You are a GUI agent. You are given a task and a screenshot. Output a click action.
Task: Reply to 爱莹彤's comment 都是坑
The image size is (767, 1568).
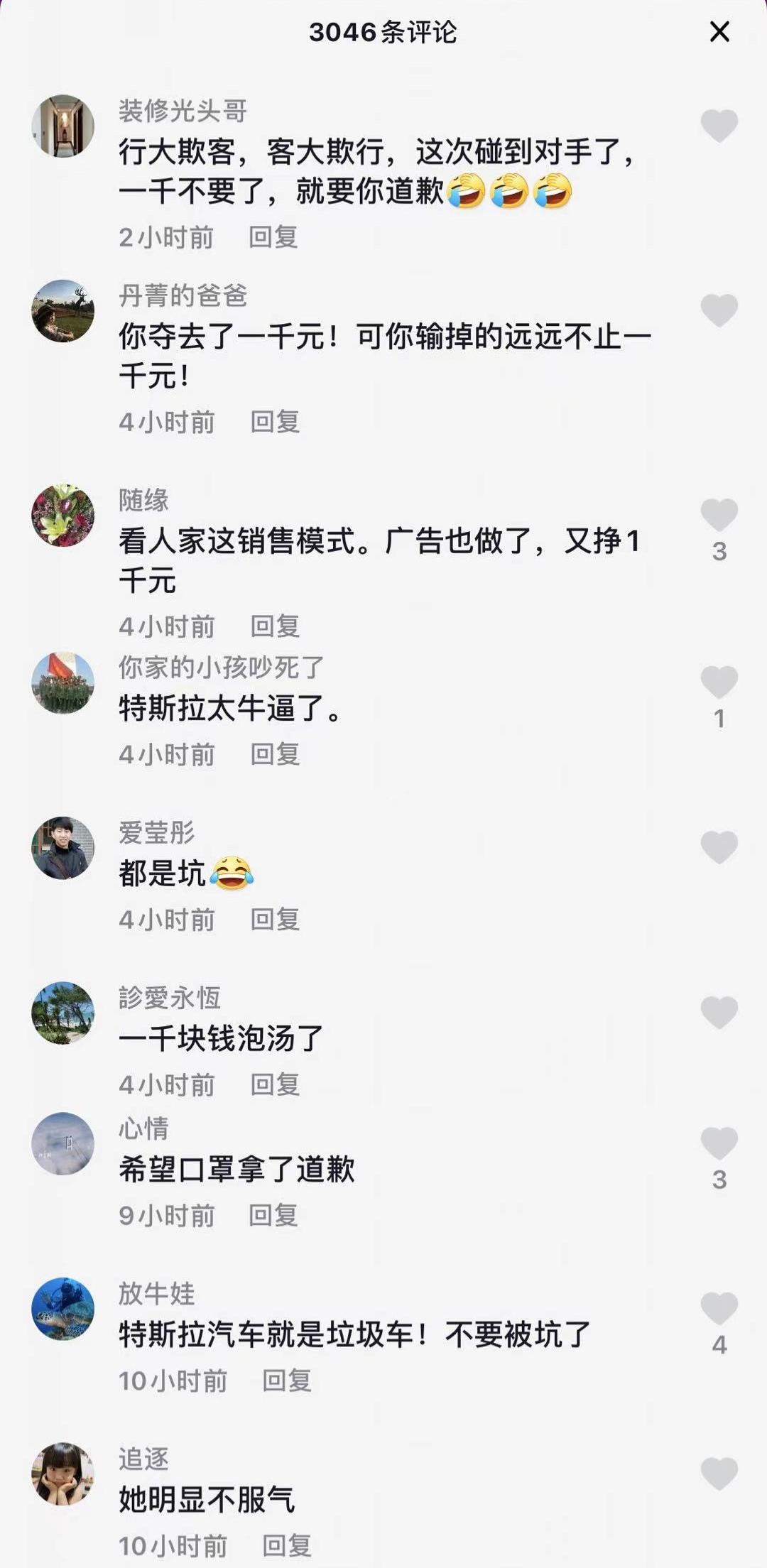275,920
